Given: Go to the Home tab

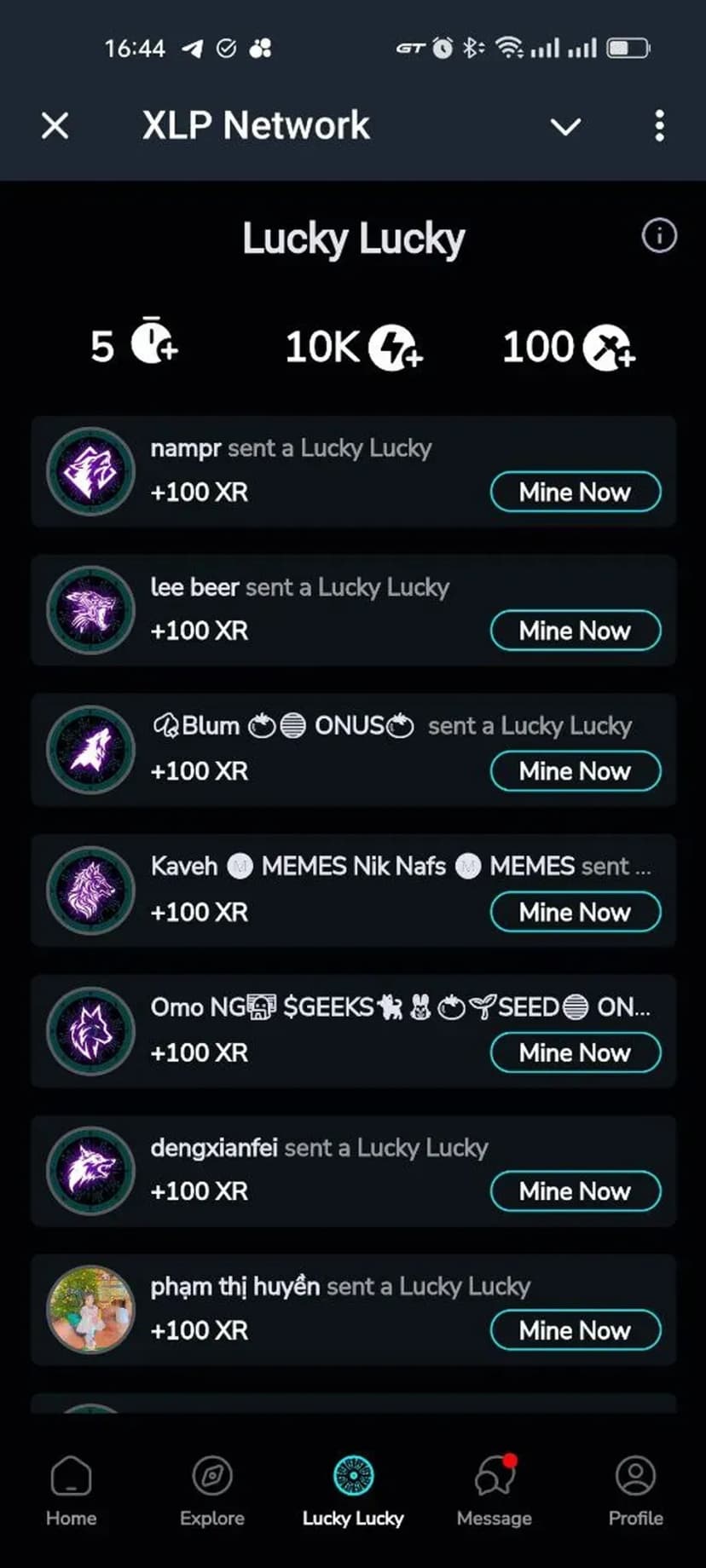Looking at the screenshot, I should coord(71,1490).
